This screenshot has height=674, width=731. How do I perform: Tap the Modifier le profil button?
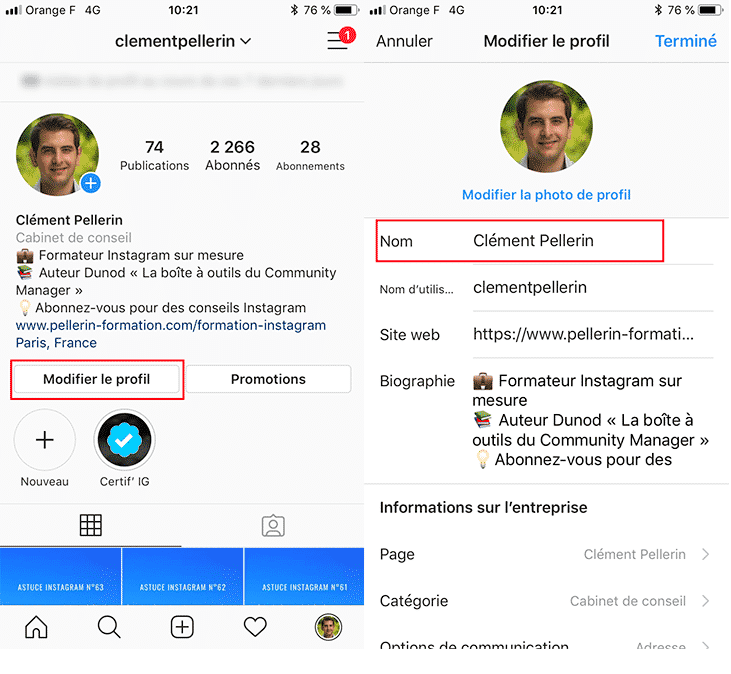coord(96,379)
